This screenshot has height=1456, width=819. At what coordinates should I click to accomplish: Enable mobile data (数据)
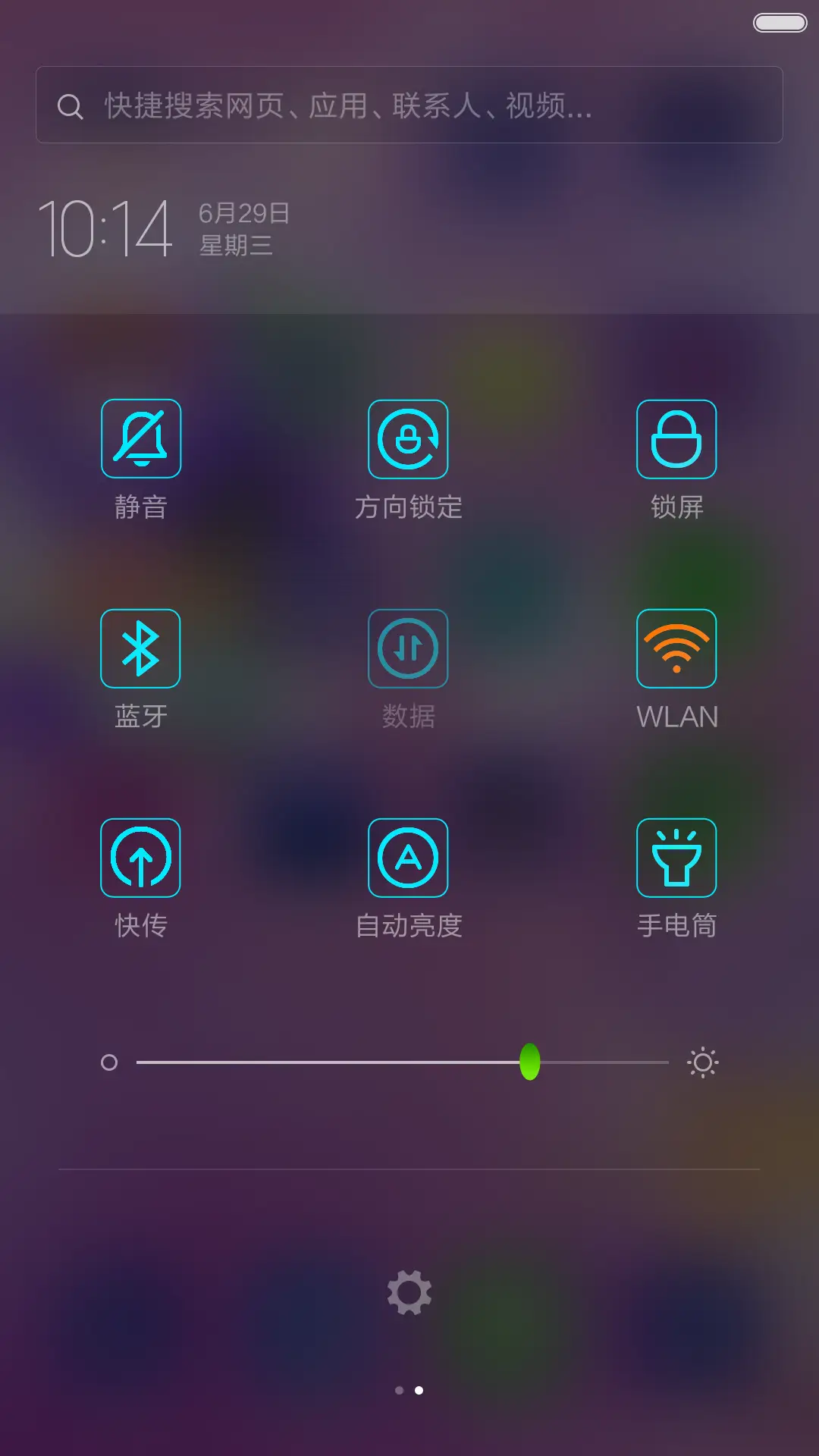click(409, 648)
